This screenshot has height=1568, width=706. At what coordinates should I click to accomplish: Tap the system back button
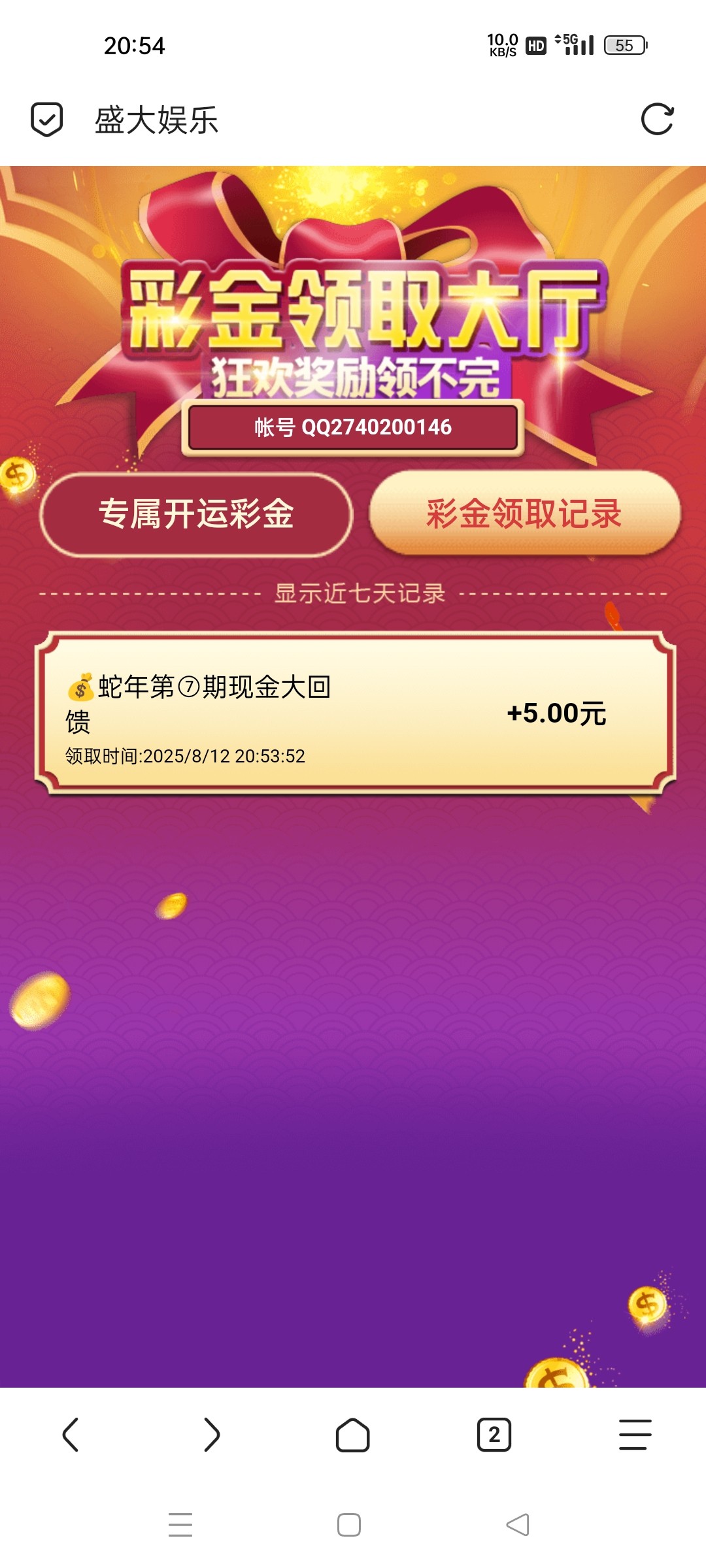coord(518,1525)
